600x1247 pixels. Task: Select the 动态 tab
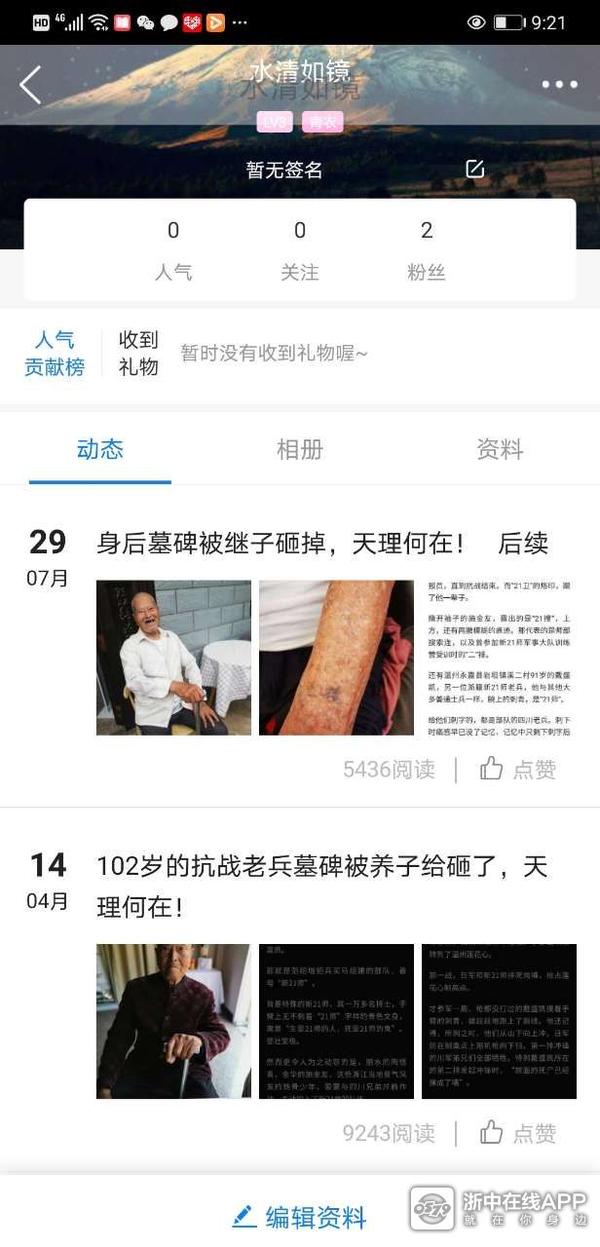tap(99, 449)
